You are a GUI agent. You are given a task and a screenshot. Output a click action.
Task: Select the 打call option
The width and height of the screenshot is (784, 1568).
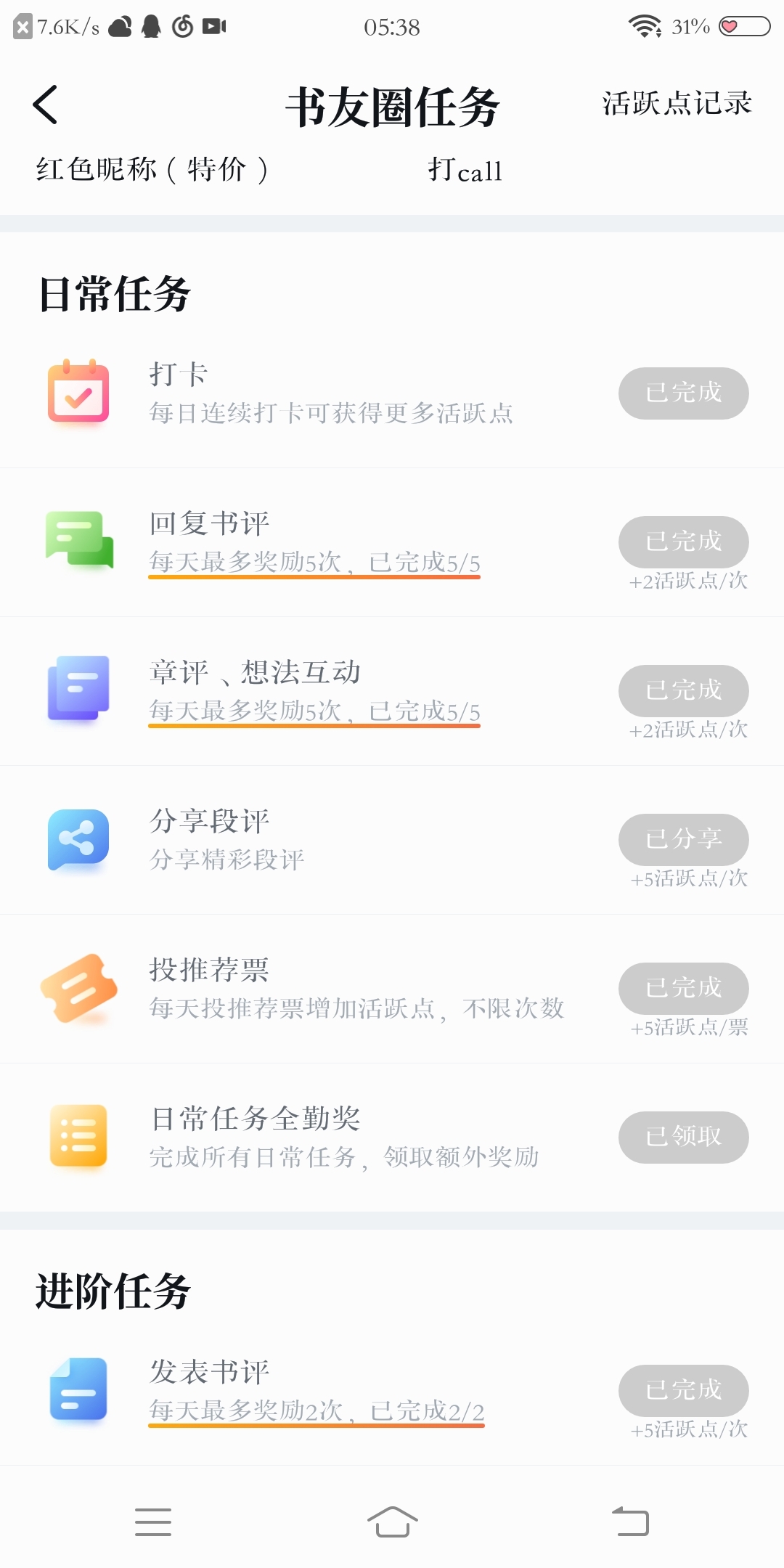465,171
